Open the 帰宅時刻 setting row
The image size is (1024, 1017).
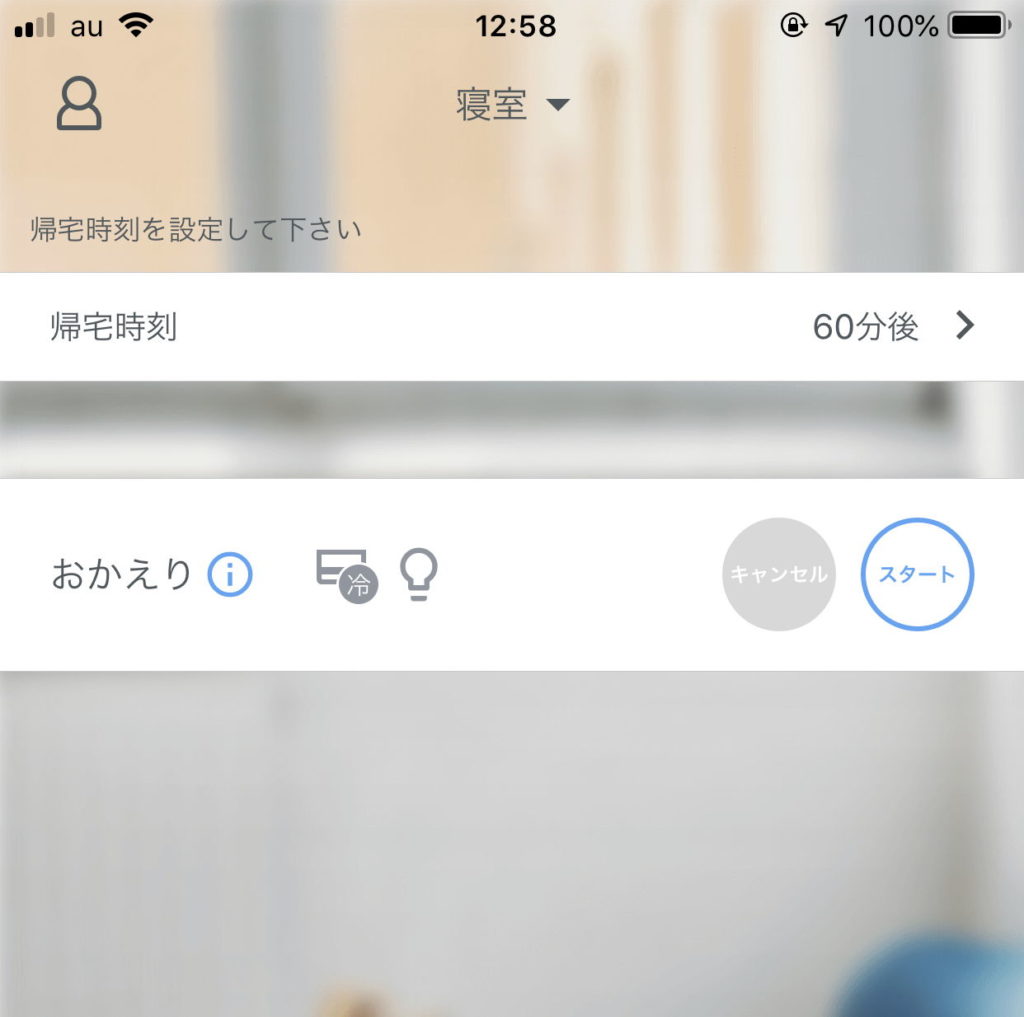512,327
